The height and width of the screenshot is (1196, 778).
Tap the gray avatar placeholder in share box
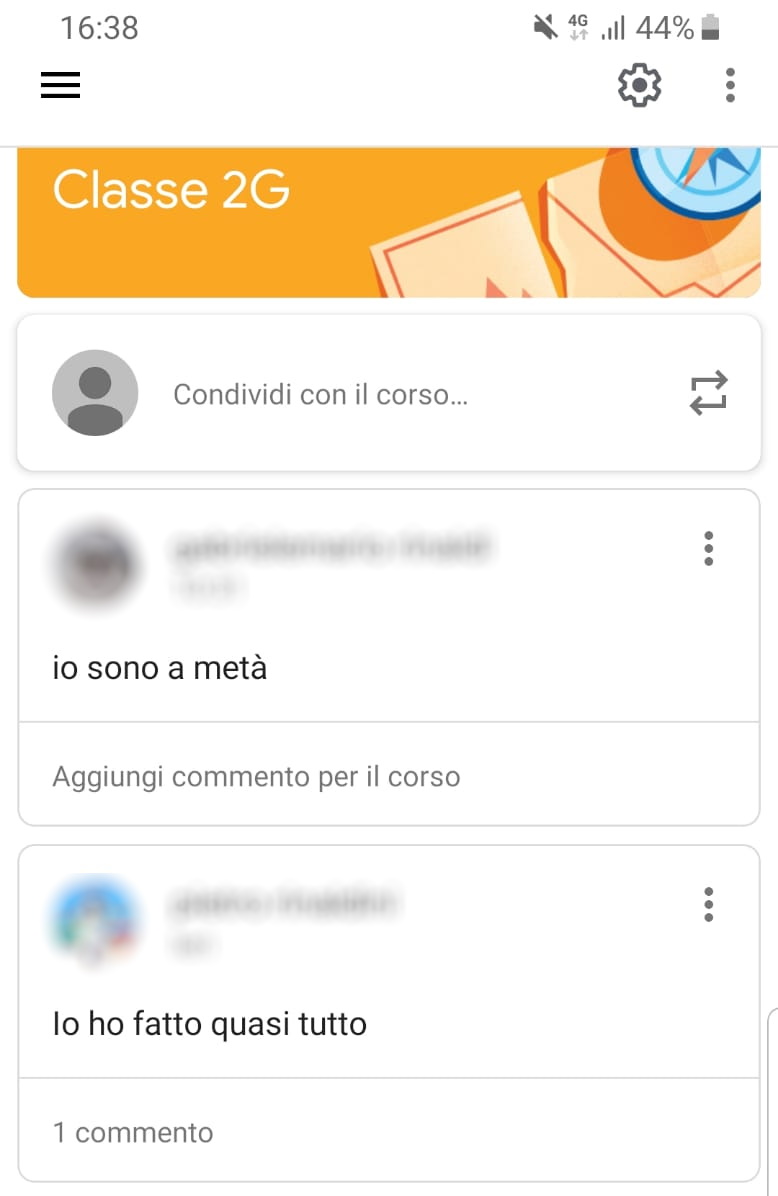point(95,393)
